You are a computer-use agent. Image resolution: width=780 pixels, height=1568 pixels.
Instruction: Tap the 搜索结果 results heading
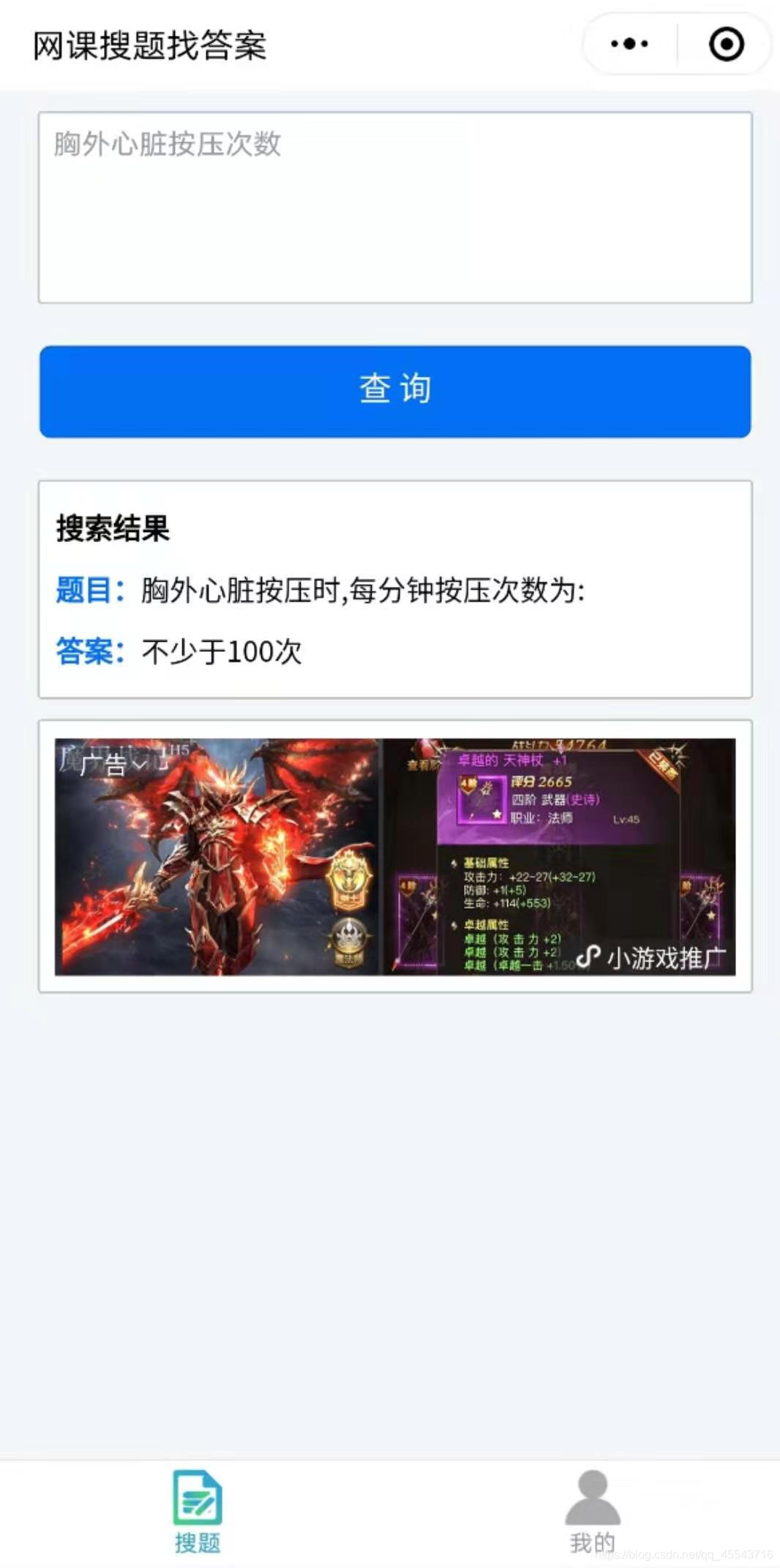pos(112,529)
